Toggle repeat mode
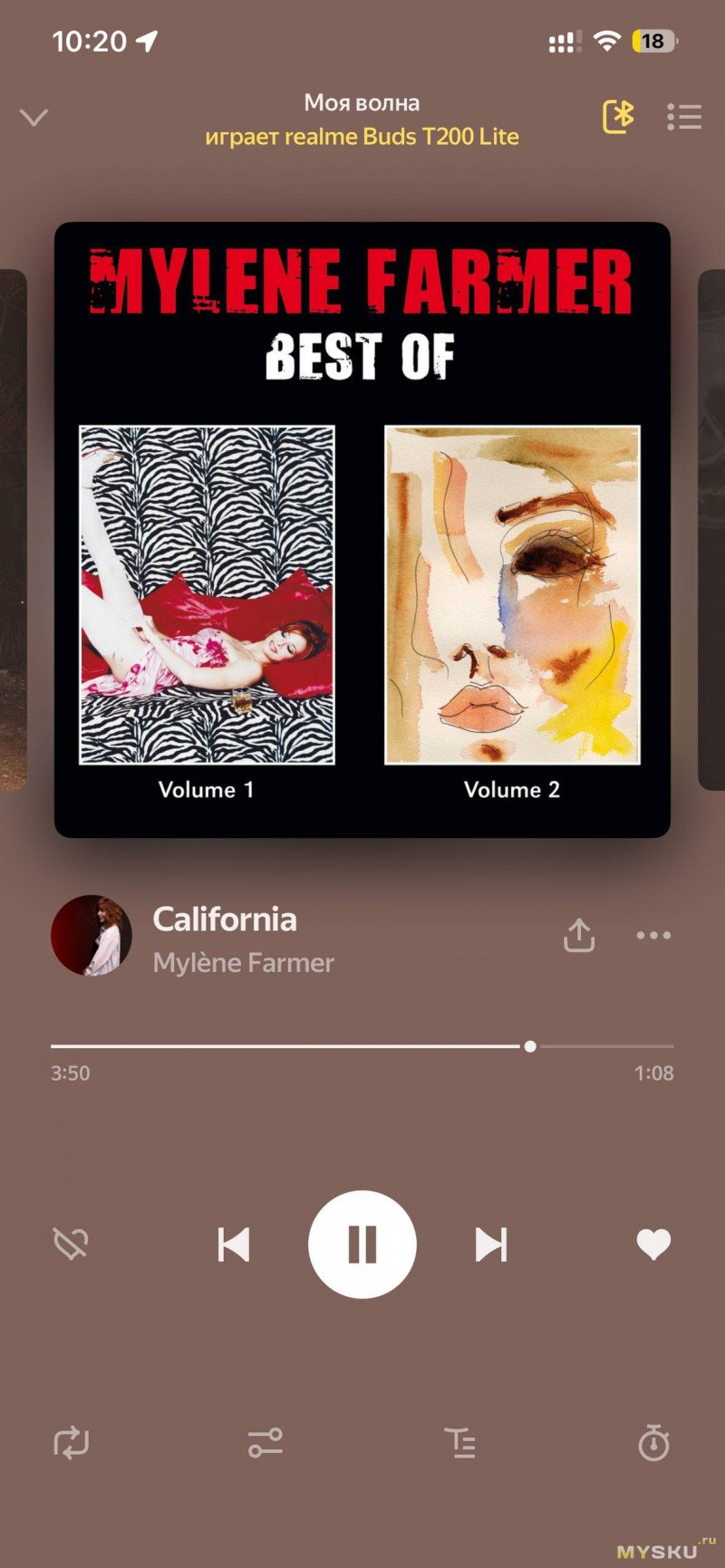 [71, 1442]
